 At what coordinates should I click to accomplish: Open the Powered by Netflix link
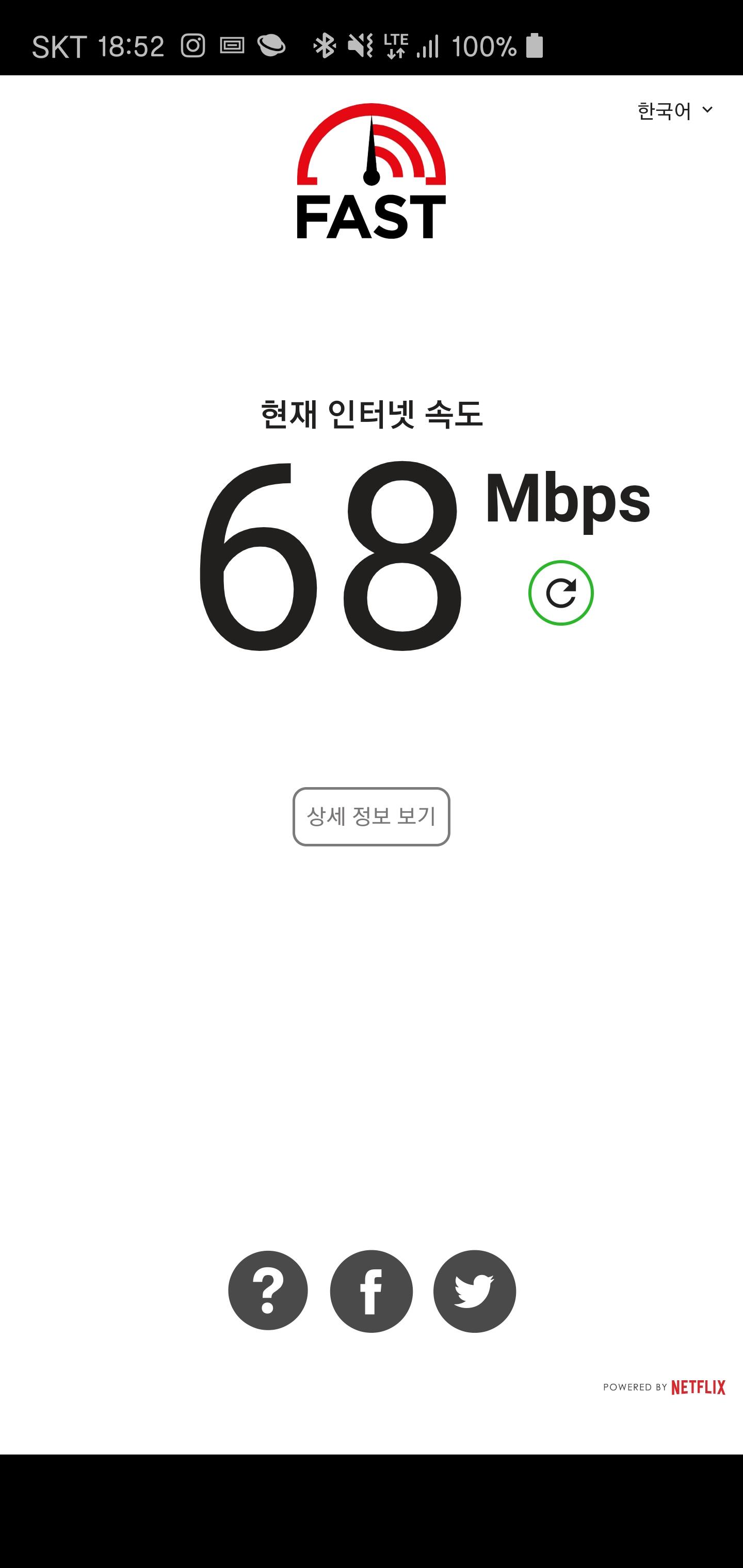664,1387
